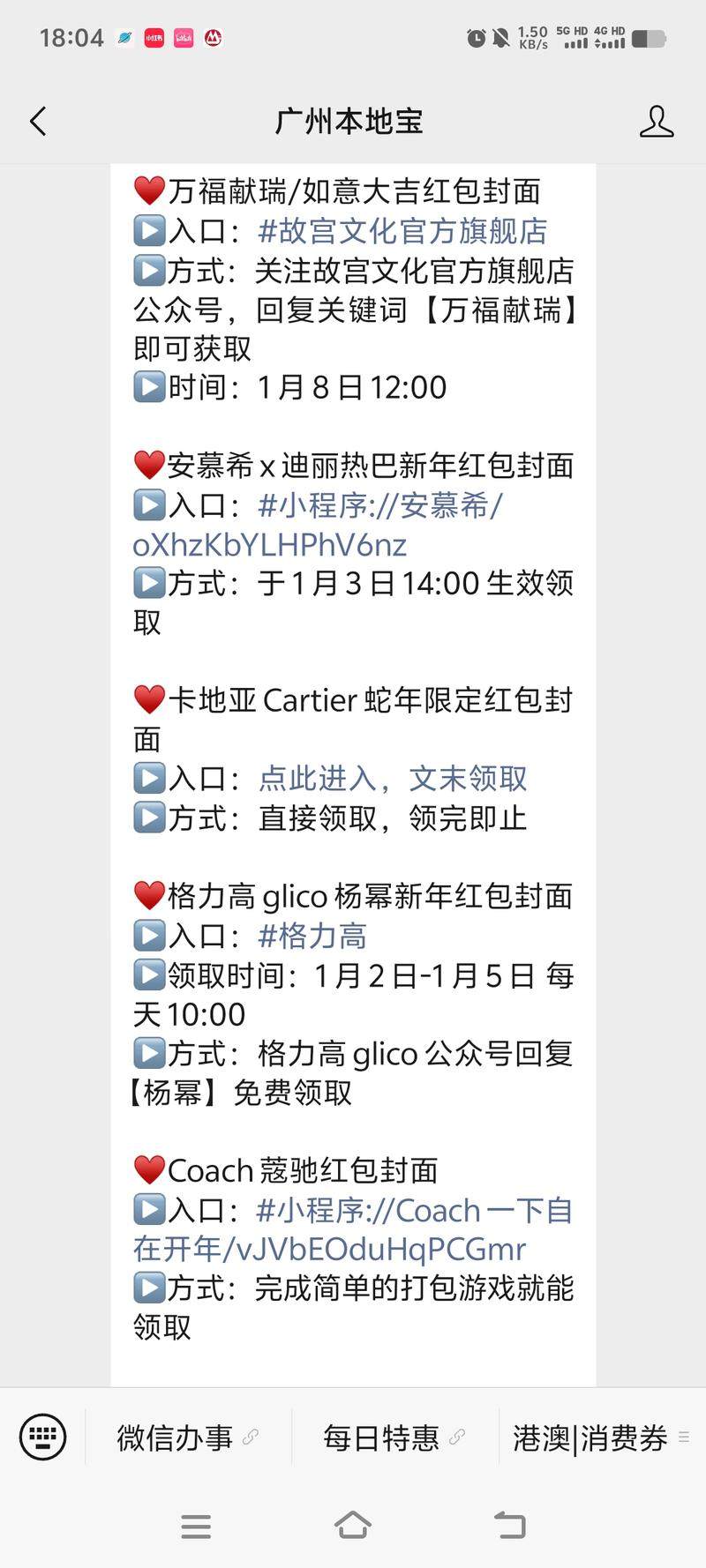Switch to keyboard input mode

click(x=42, y=1437)
